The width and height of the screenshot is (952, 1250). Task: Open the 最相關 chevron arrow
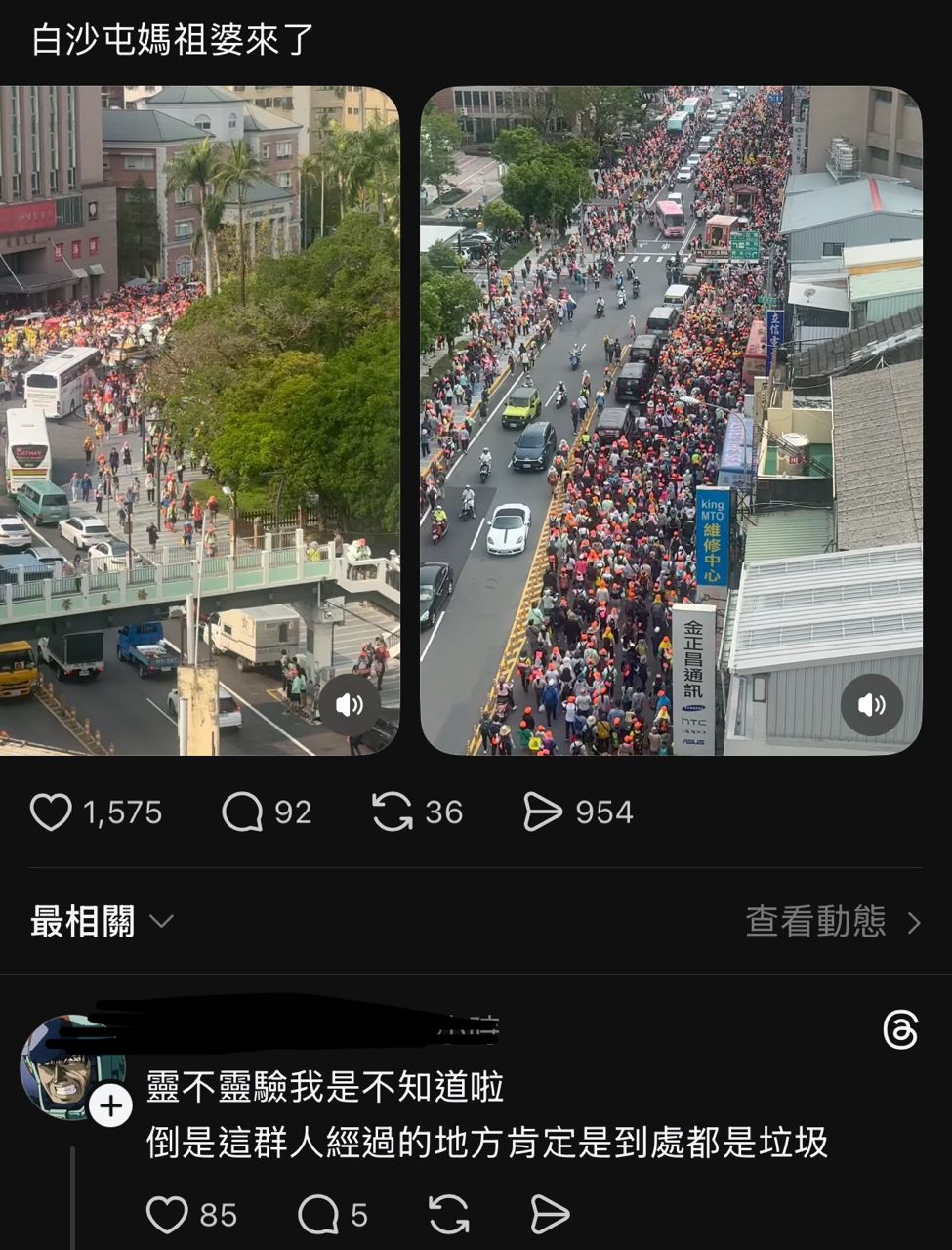pos(164,921)
